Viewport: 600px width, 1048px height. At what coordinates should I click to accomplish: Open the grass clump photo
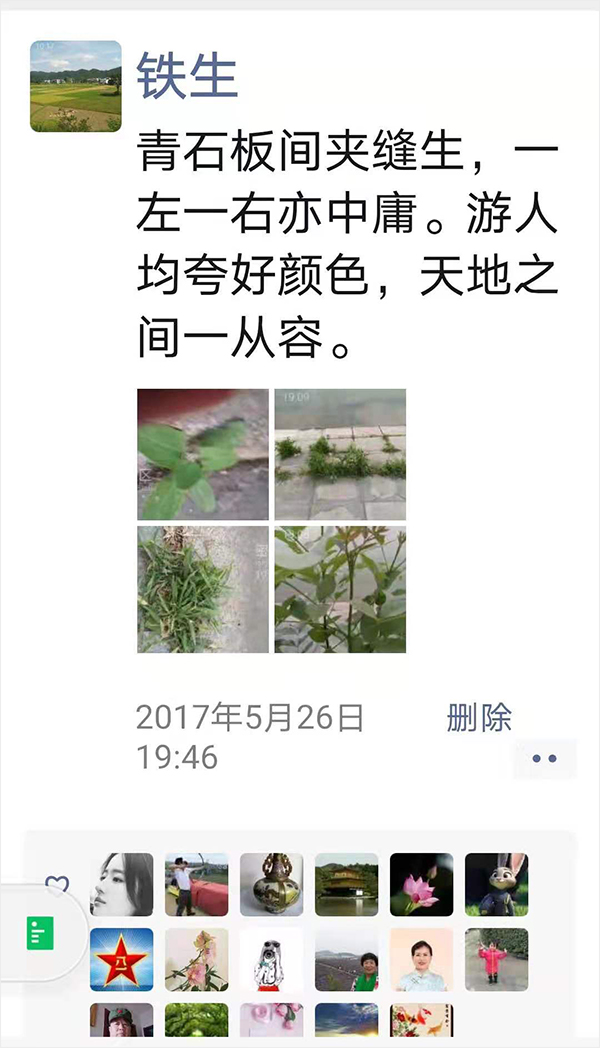pos(202,590)
